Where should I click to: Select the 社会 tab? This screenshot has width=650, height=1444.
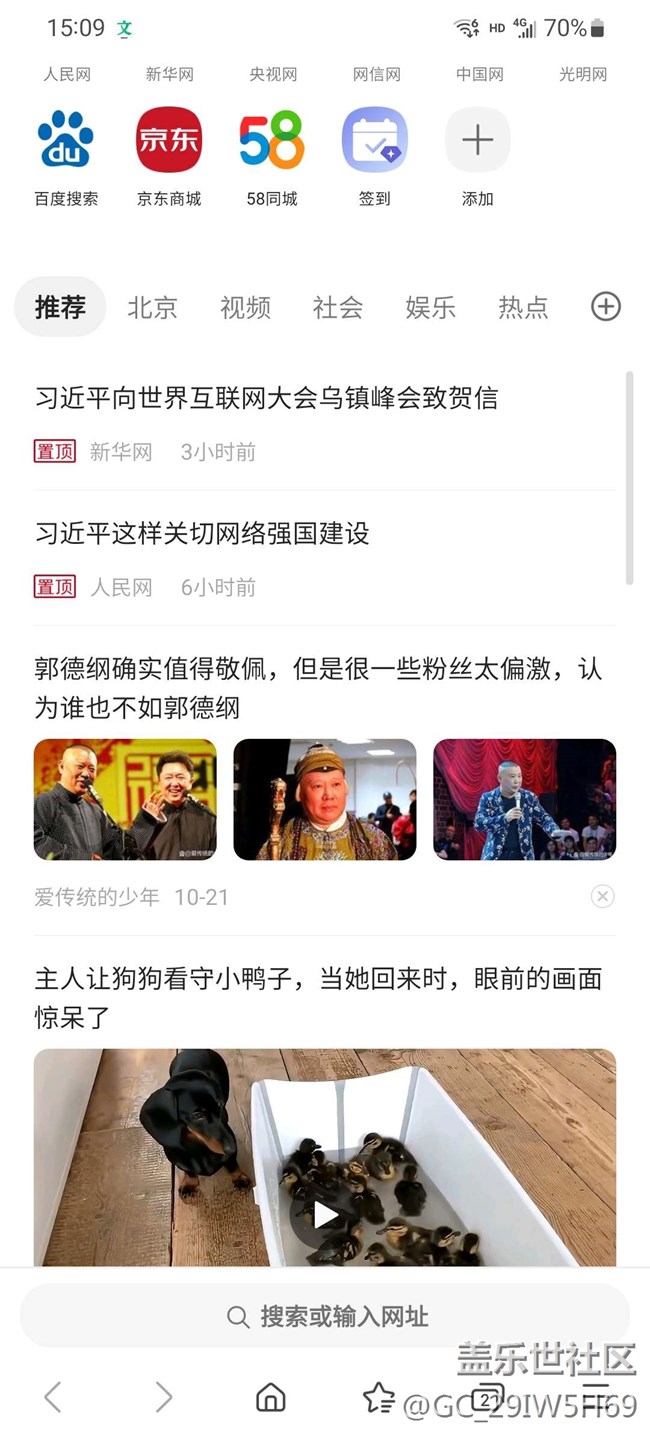(338, 307)
